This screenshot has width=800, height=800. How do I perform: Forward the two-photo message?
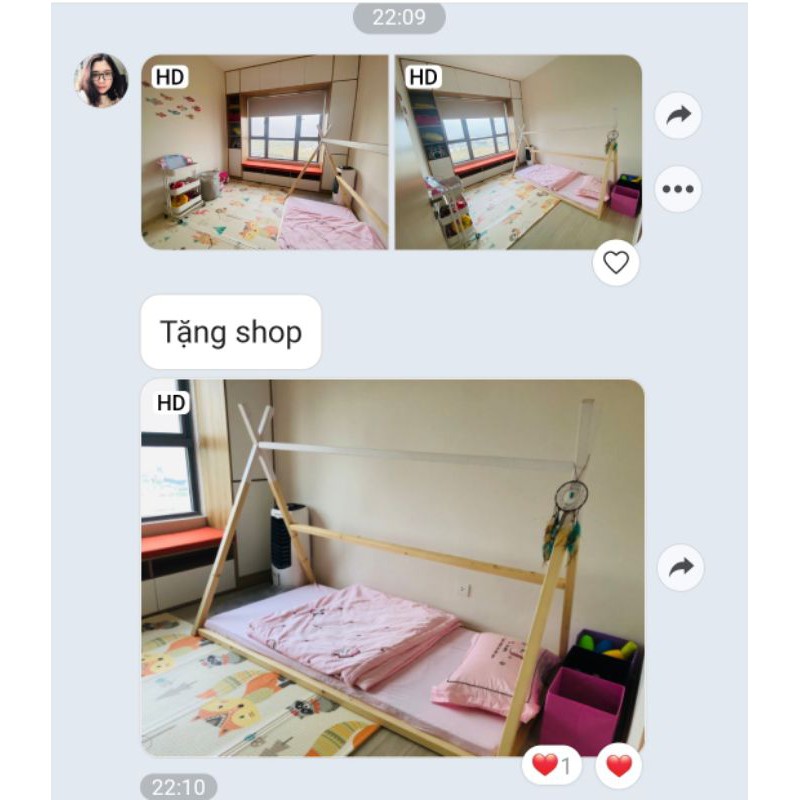[x=678, y=116]
